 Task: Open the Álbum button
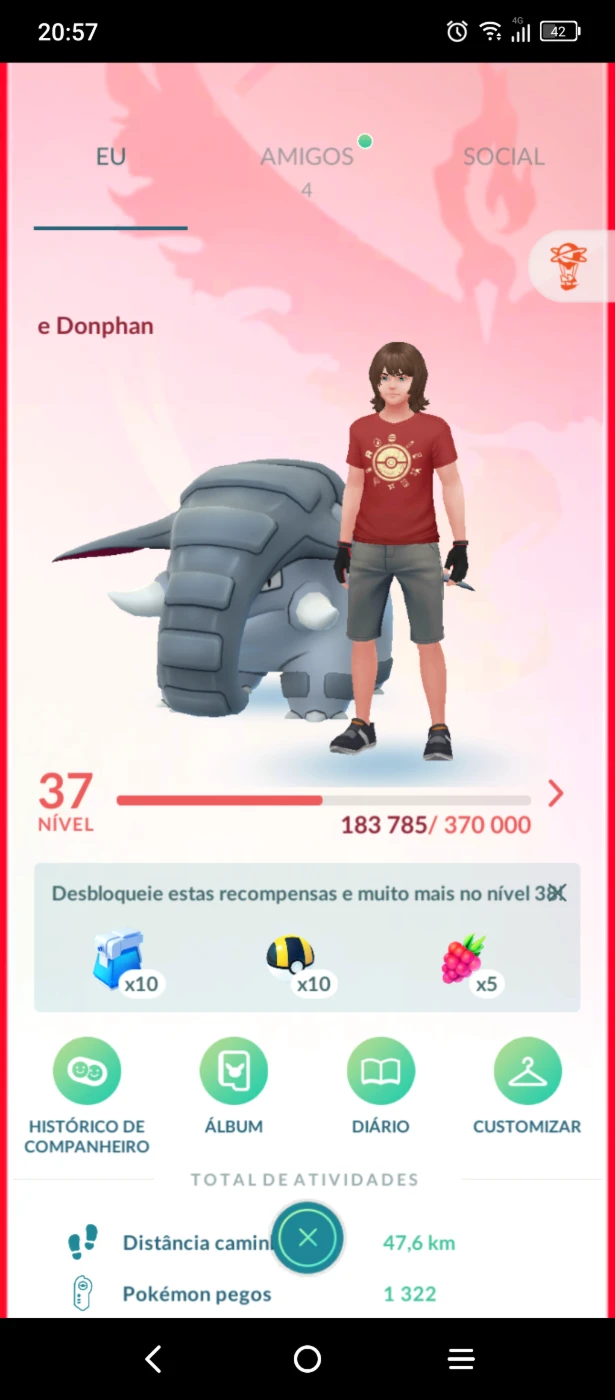[234, 1071]
